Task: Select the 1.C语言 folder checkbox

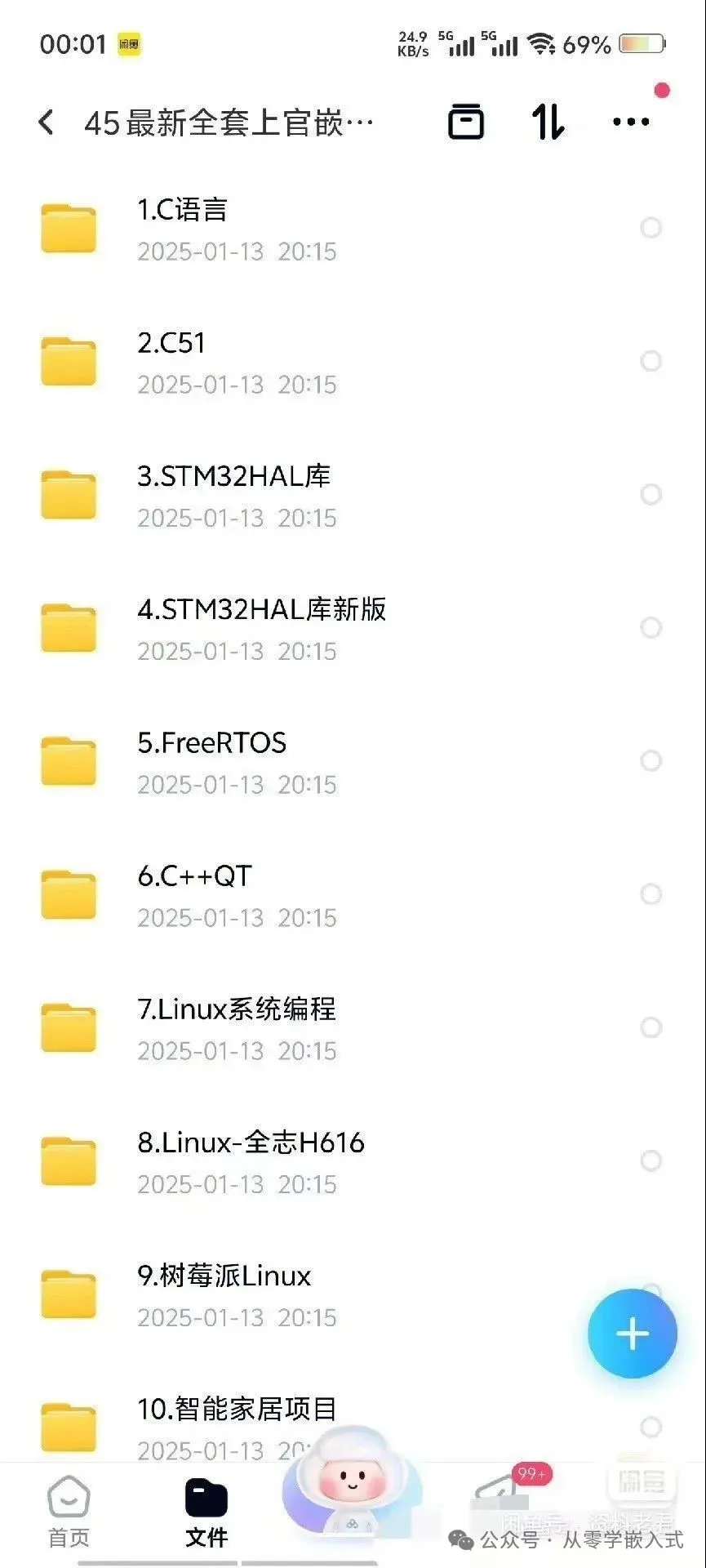Action: coord(650,228)
